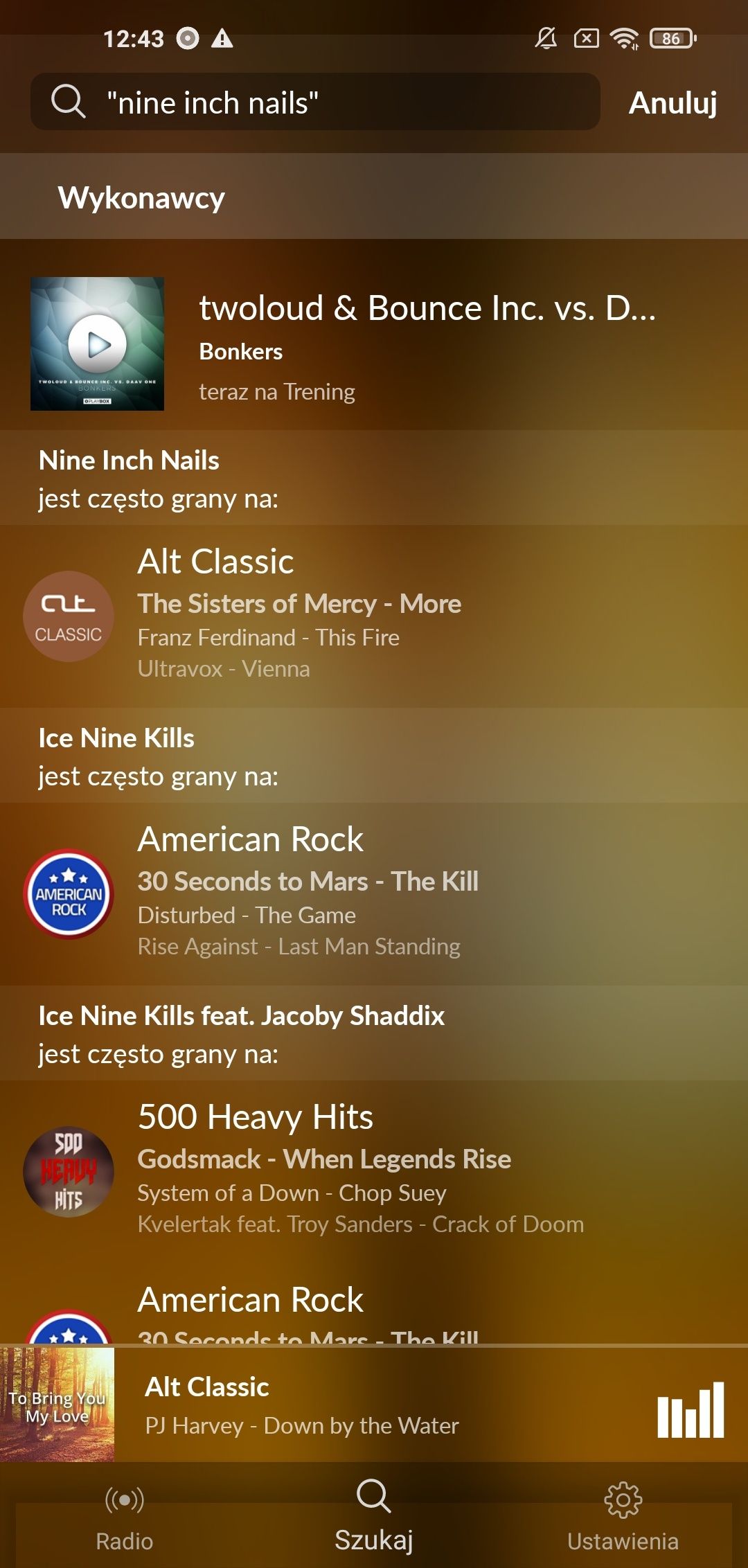Tap the search field with "nine inch nails"

tap(315, 102)
